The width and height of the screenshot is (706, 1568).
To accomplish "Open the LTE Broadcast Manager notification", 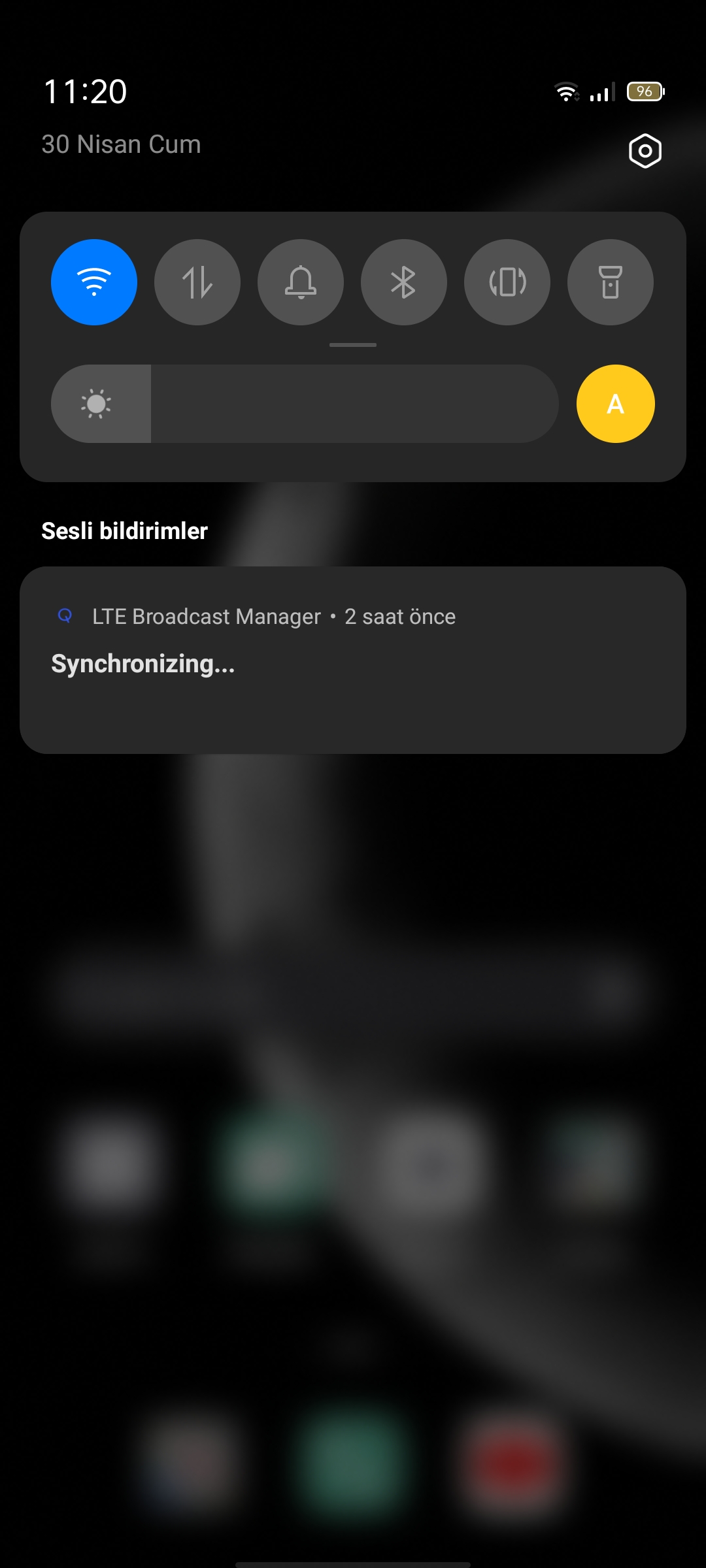I will click(x=353, y=660).
